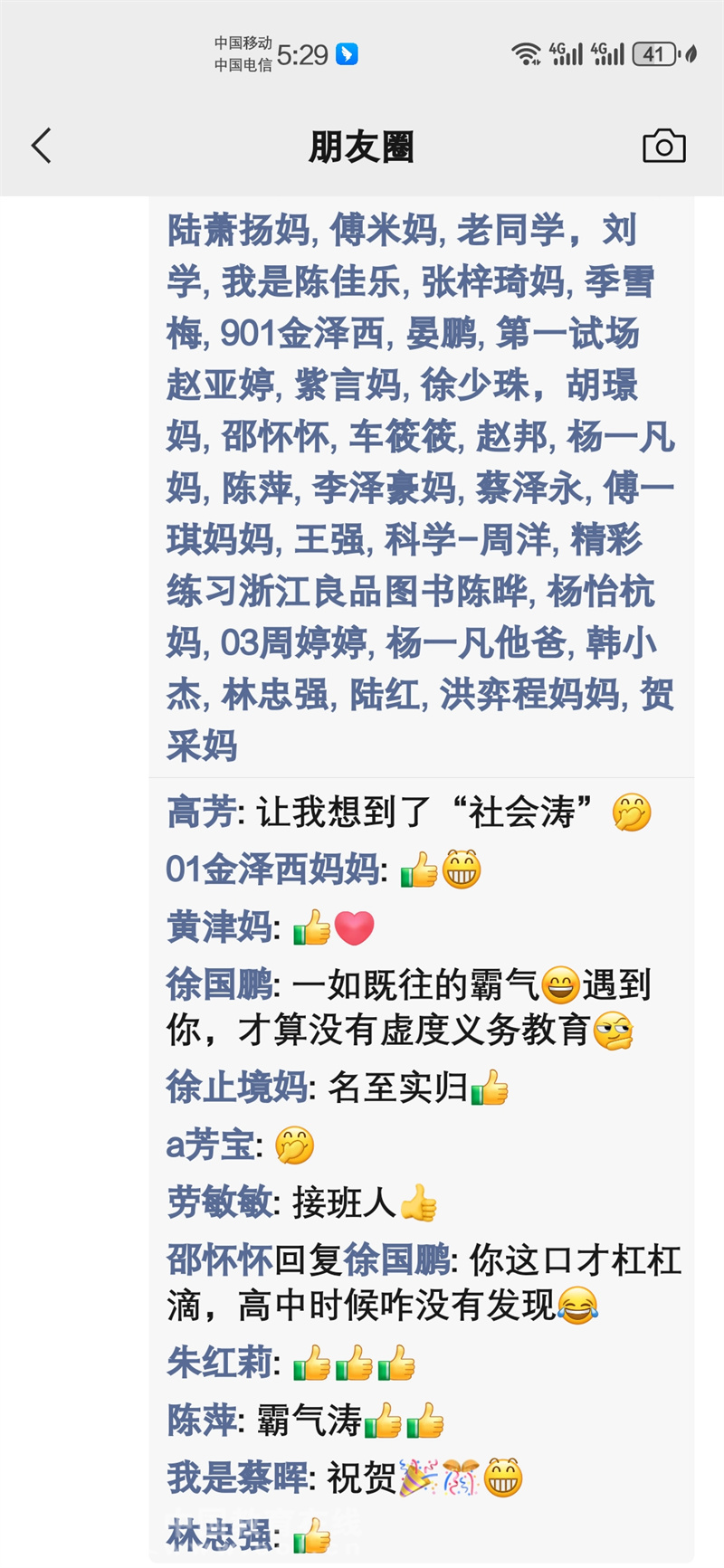Open 洪弈程妈妈's profile from the likes

pyautogui.click(x=529, y=695)
